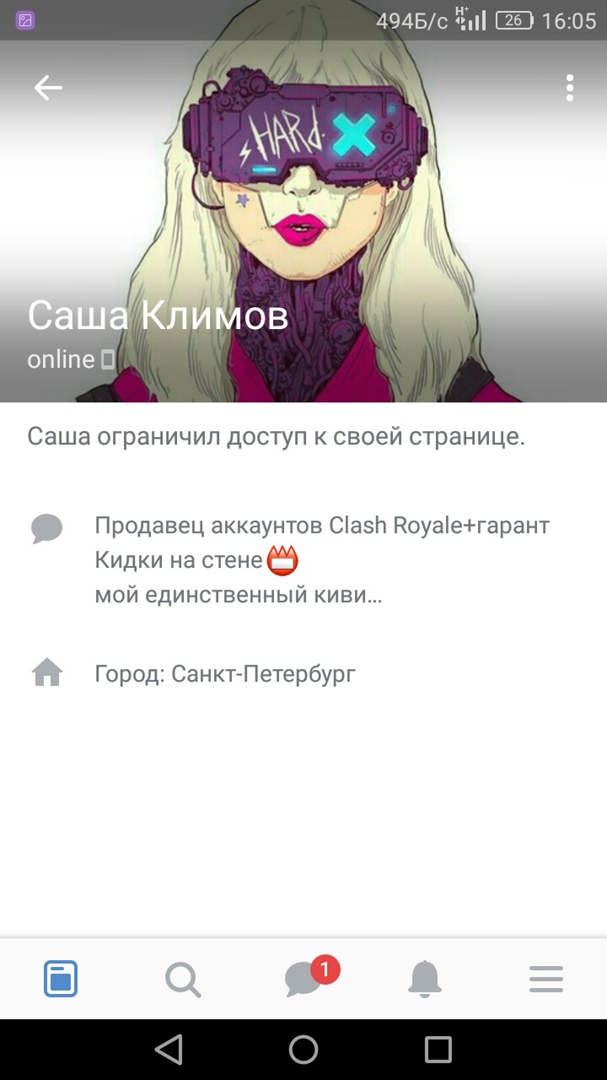Switch to the news feed tab
Screen dimensions: 607x1080
(x=61, y=979)
